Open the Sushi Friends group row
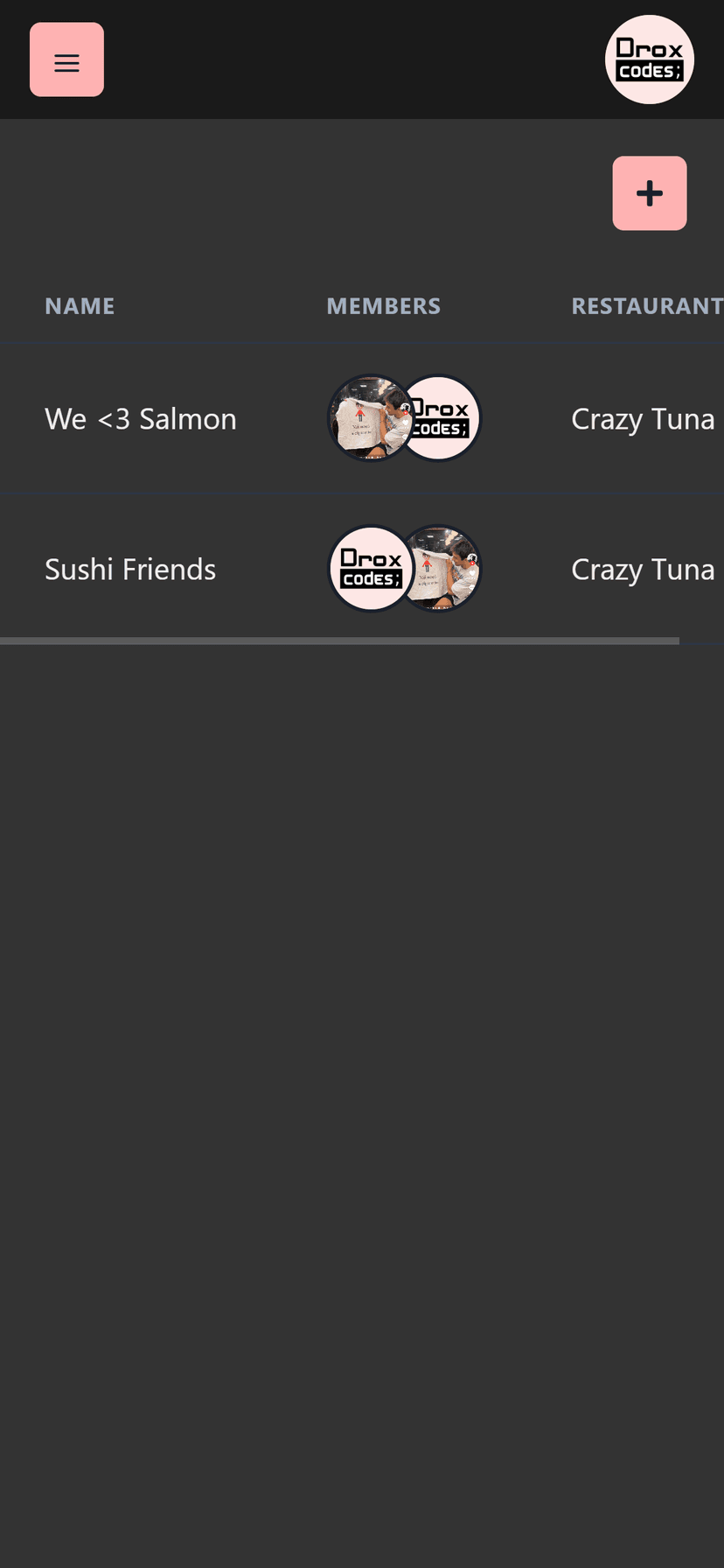Viewport: 724px width, 1568px height. 130,570
